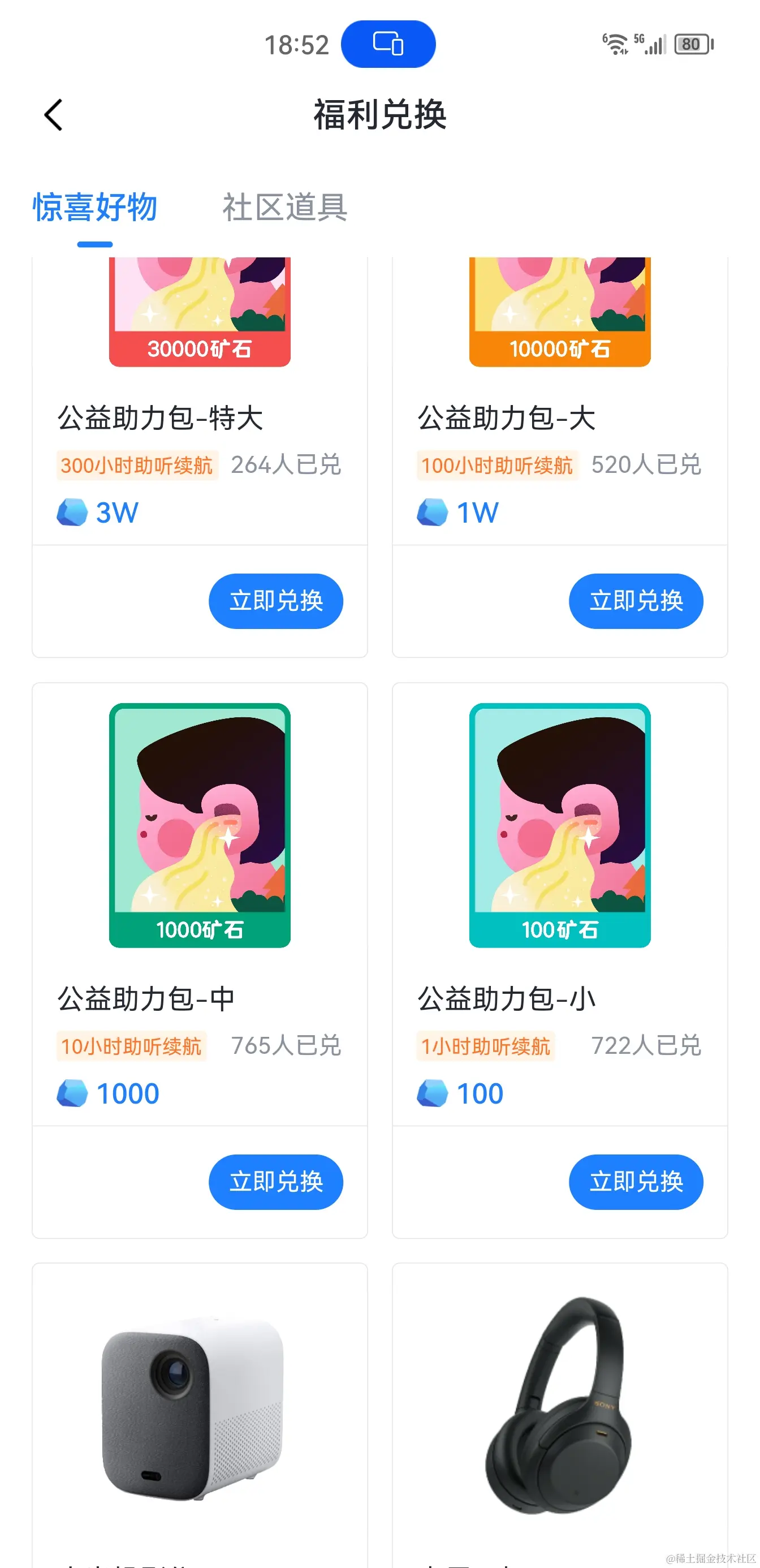View the 100矿石 公益助力包-小 item

point(560,825)
